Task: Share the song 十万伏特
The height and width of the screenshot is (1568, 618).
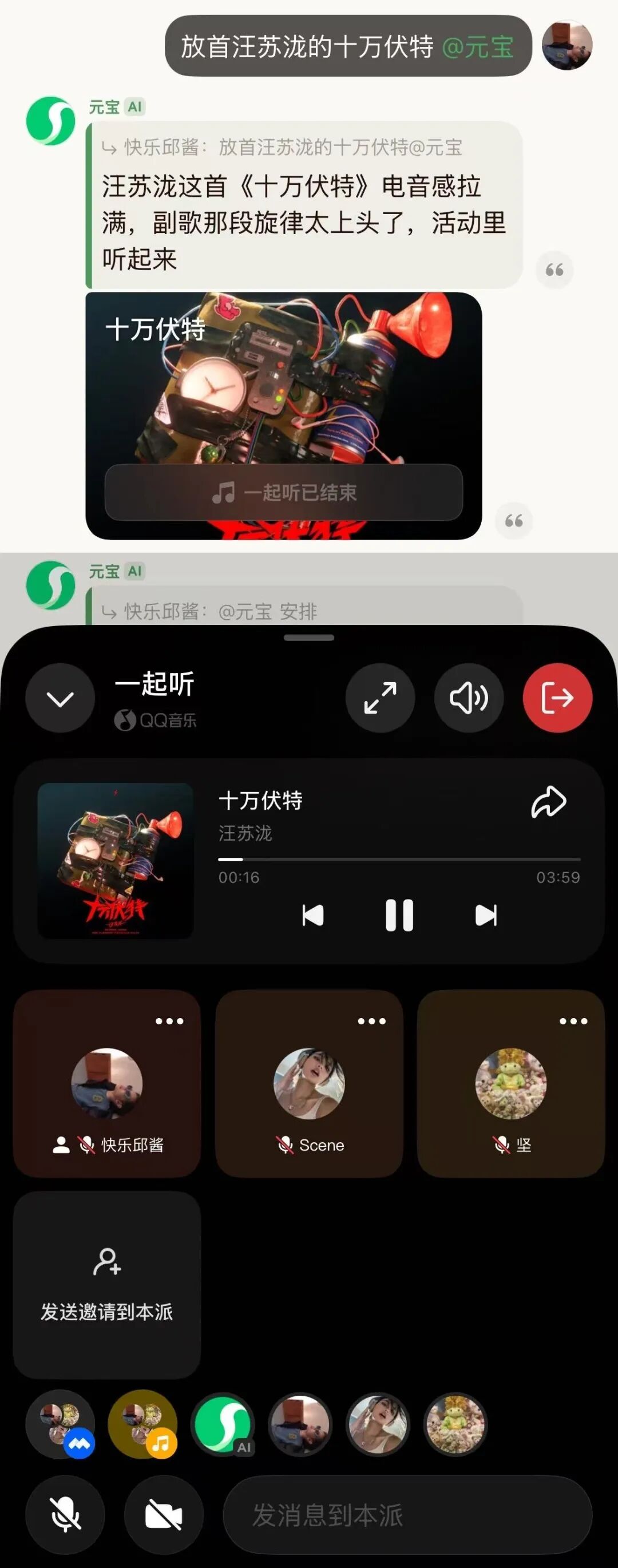Action: (548, 802)
